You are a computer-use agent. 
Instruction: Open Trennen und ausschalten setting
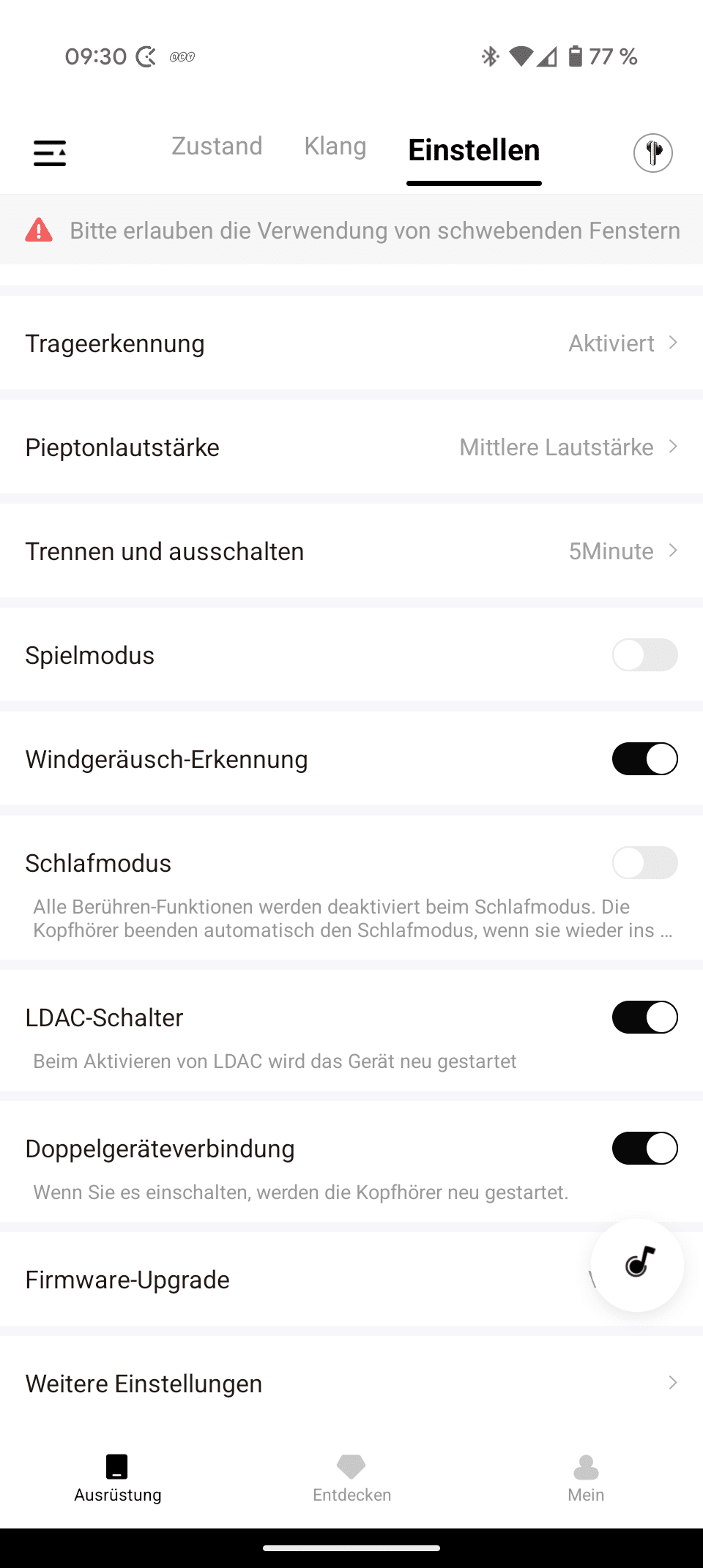point(351,551)
